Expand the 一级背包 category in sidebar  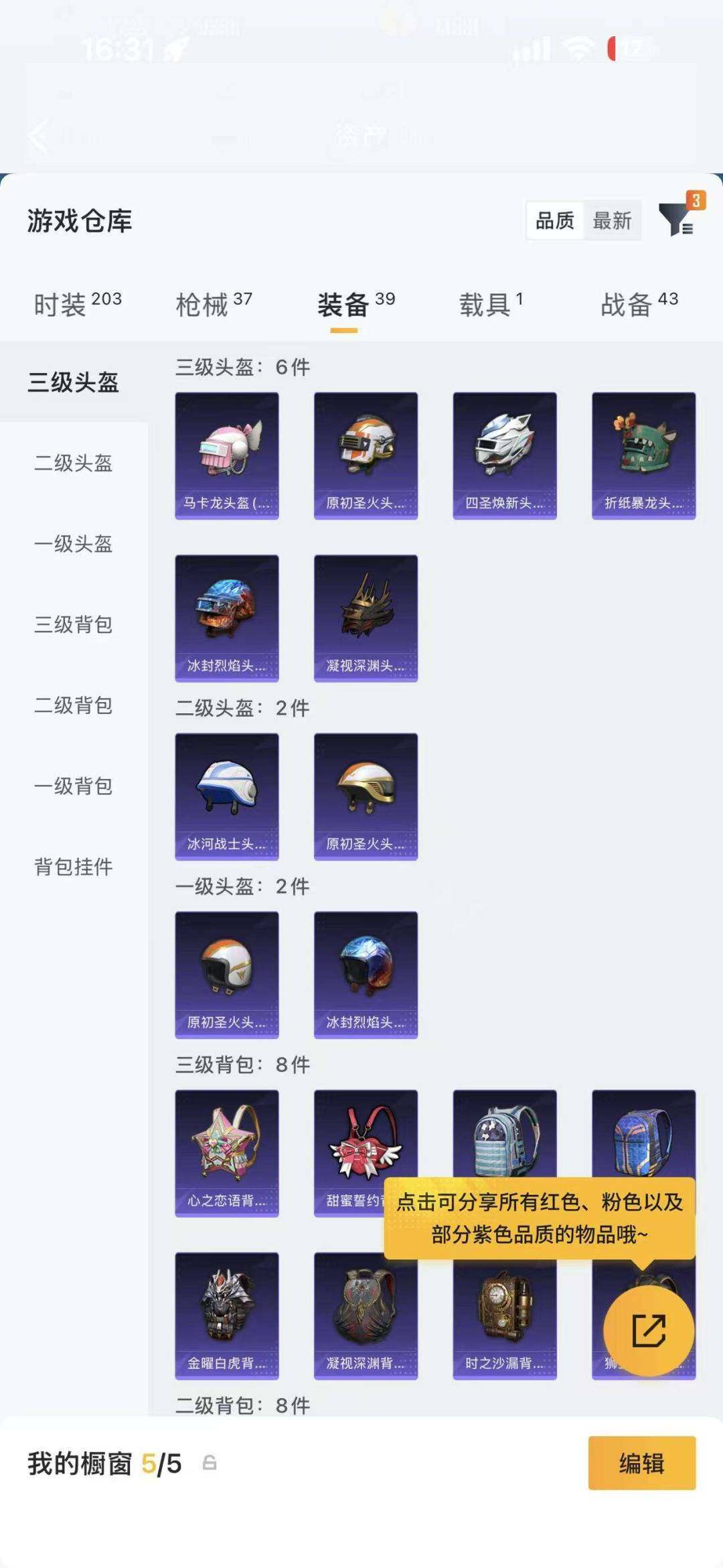(74, 787)
